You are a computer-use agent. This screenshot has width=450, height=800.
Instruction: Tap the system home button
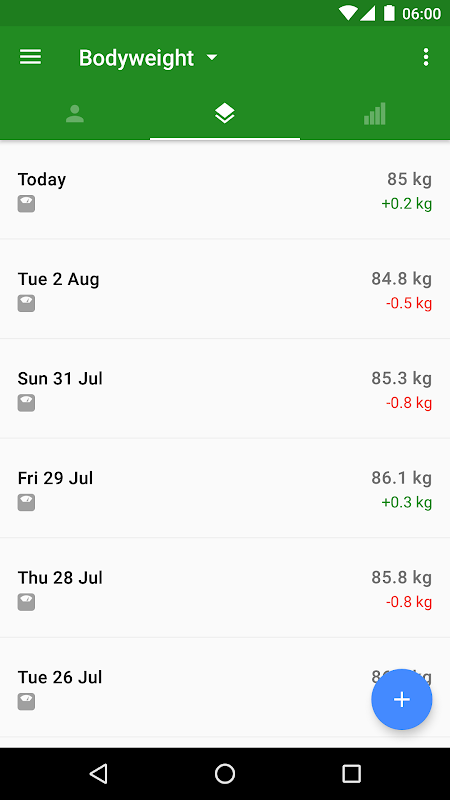(x=225, y=773)
